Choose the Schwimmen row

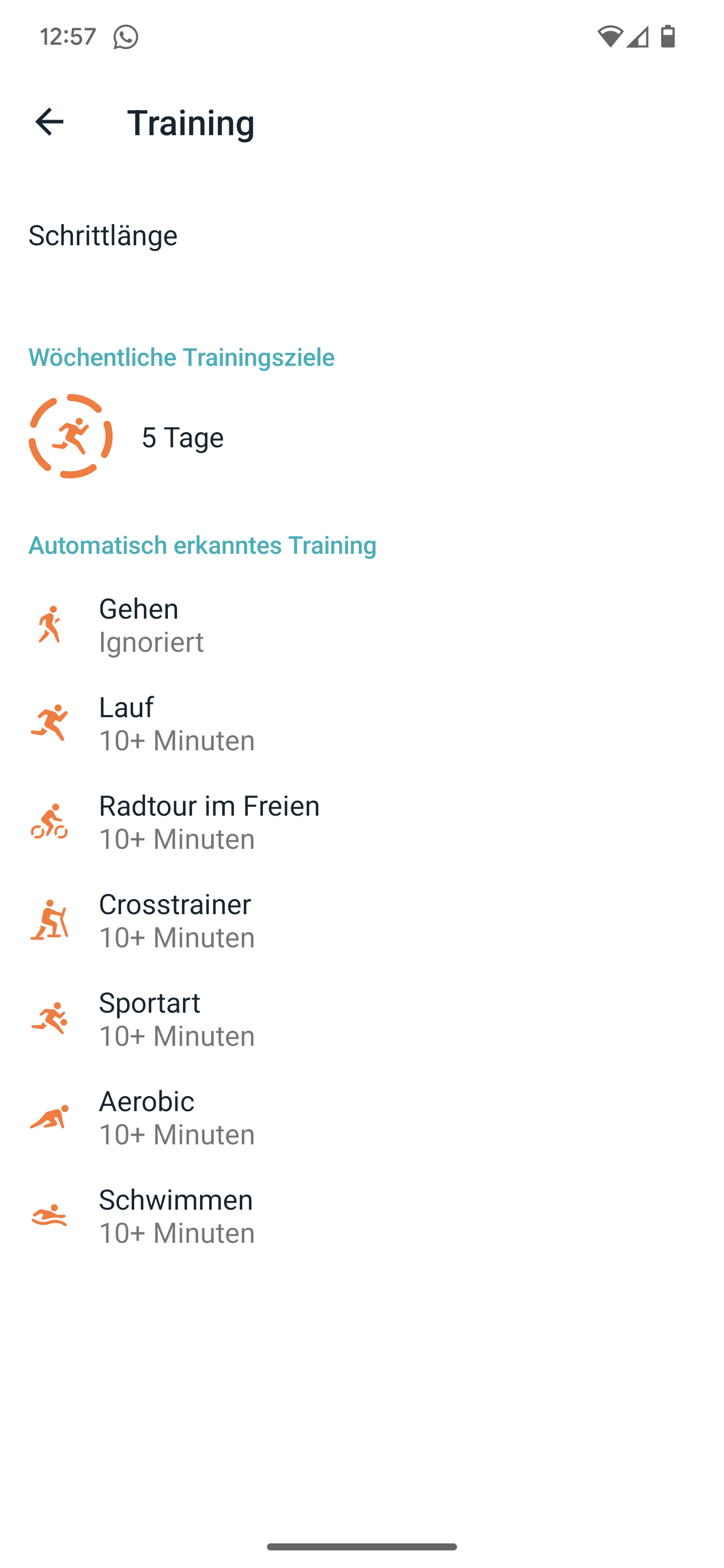tap(361, 1216)
